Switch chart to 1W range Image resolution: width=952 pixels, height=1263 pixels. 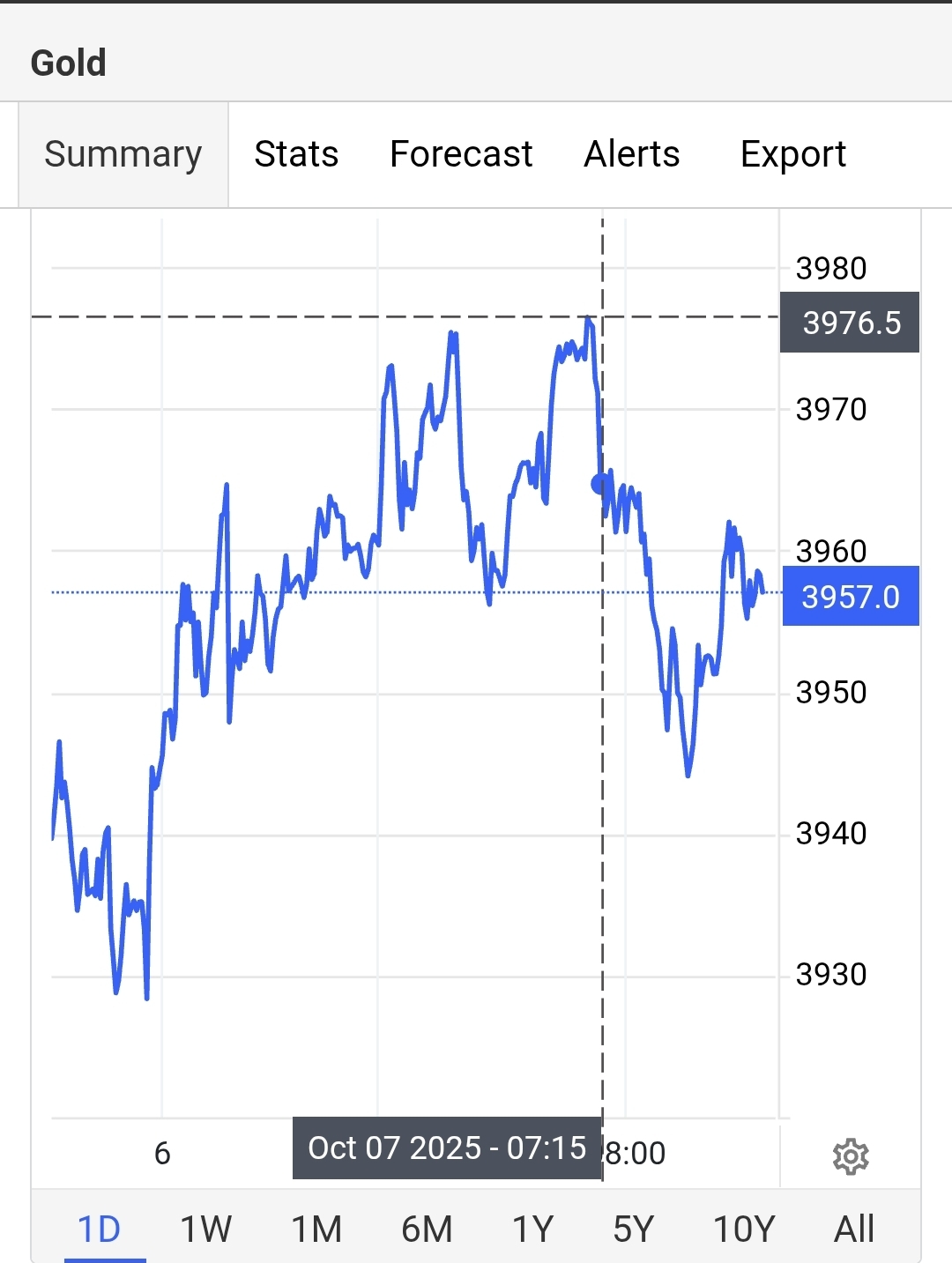[x=205, y=1228]
